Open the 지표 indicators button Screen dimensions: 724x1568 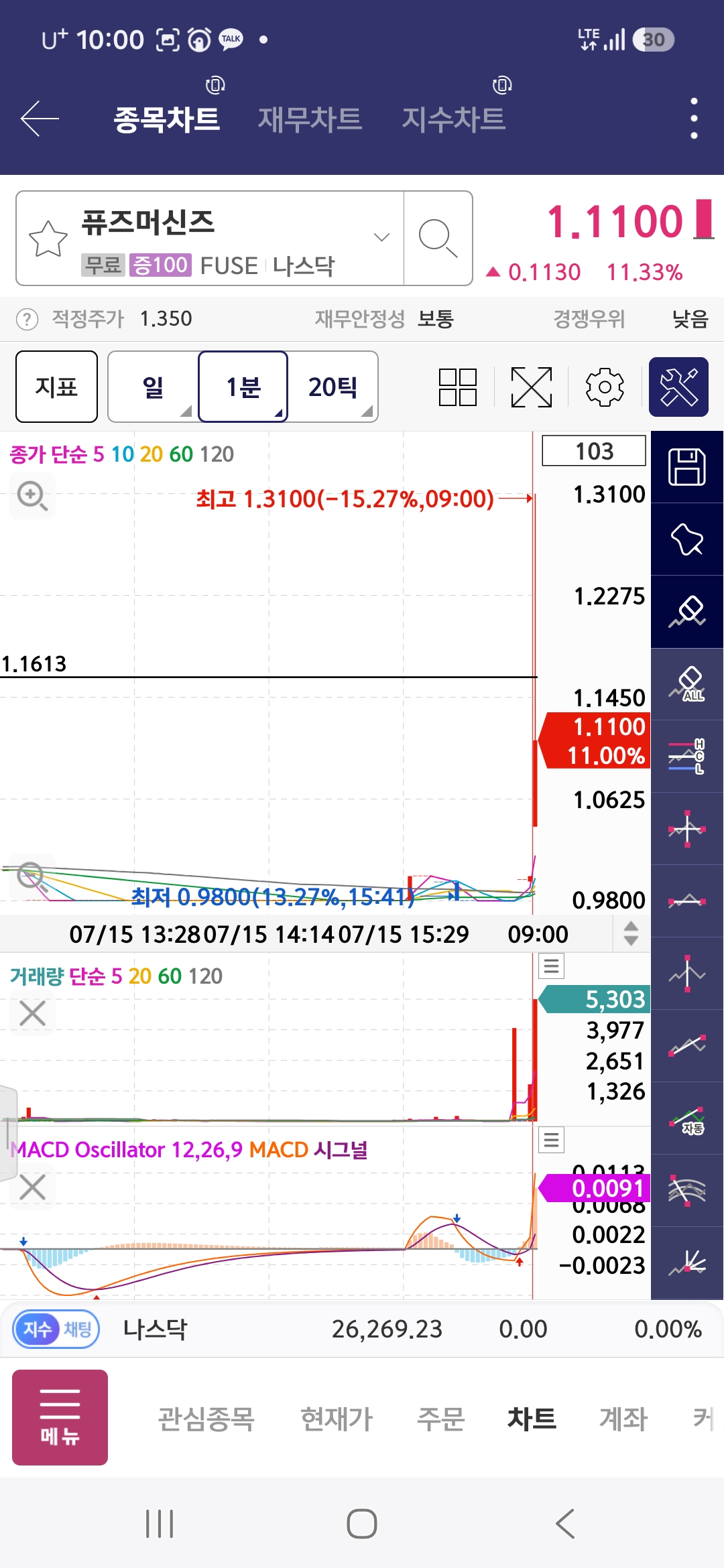click(x=56, y=387)
